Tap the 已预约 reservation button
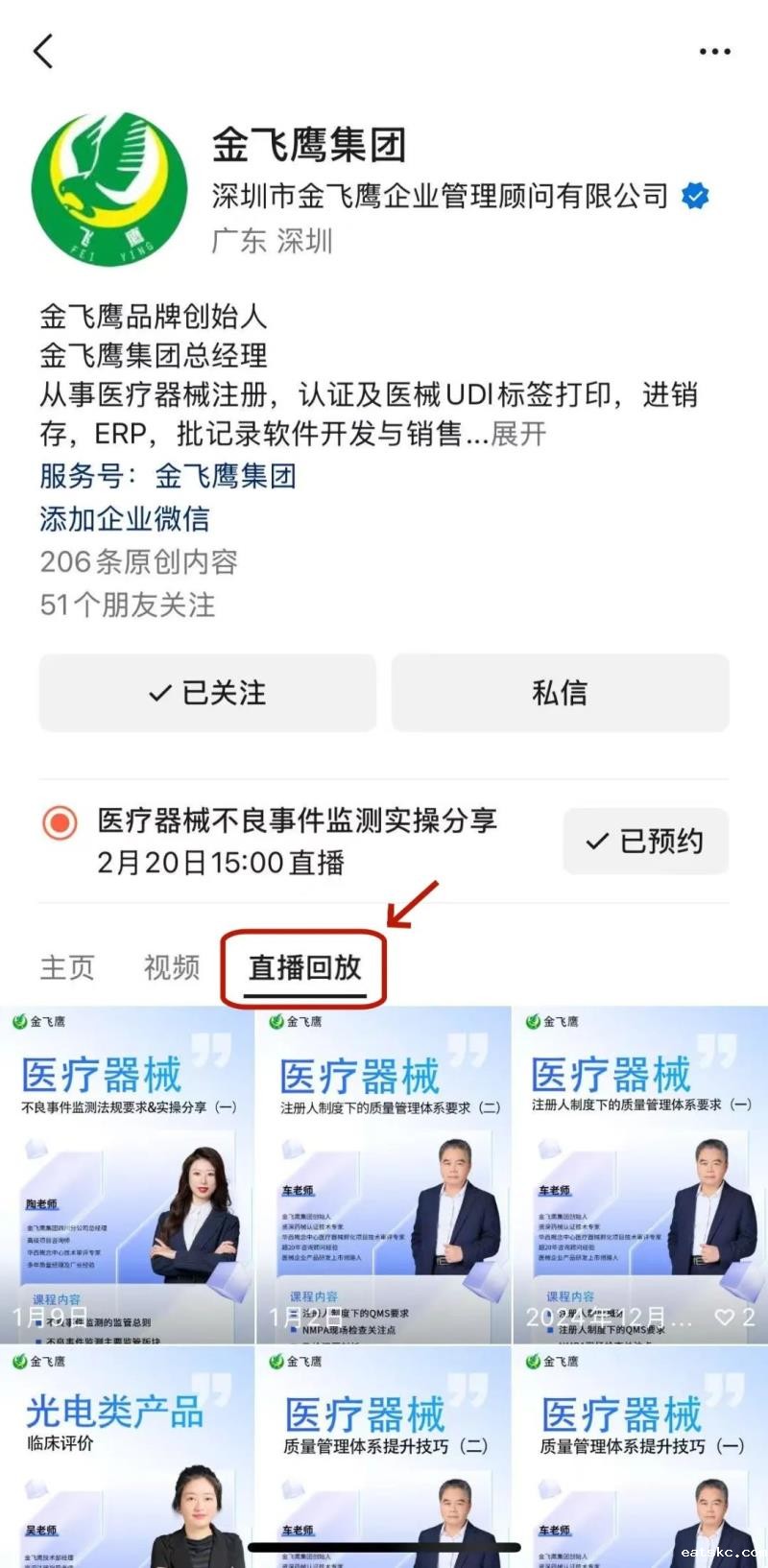Viewport: 768px width, 1568px height. (645, 842)
